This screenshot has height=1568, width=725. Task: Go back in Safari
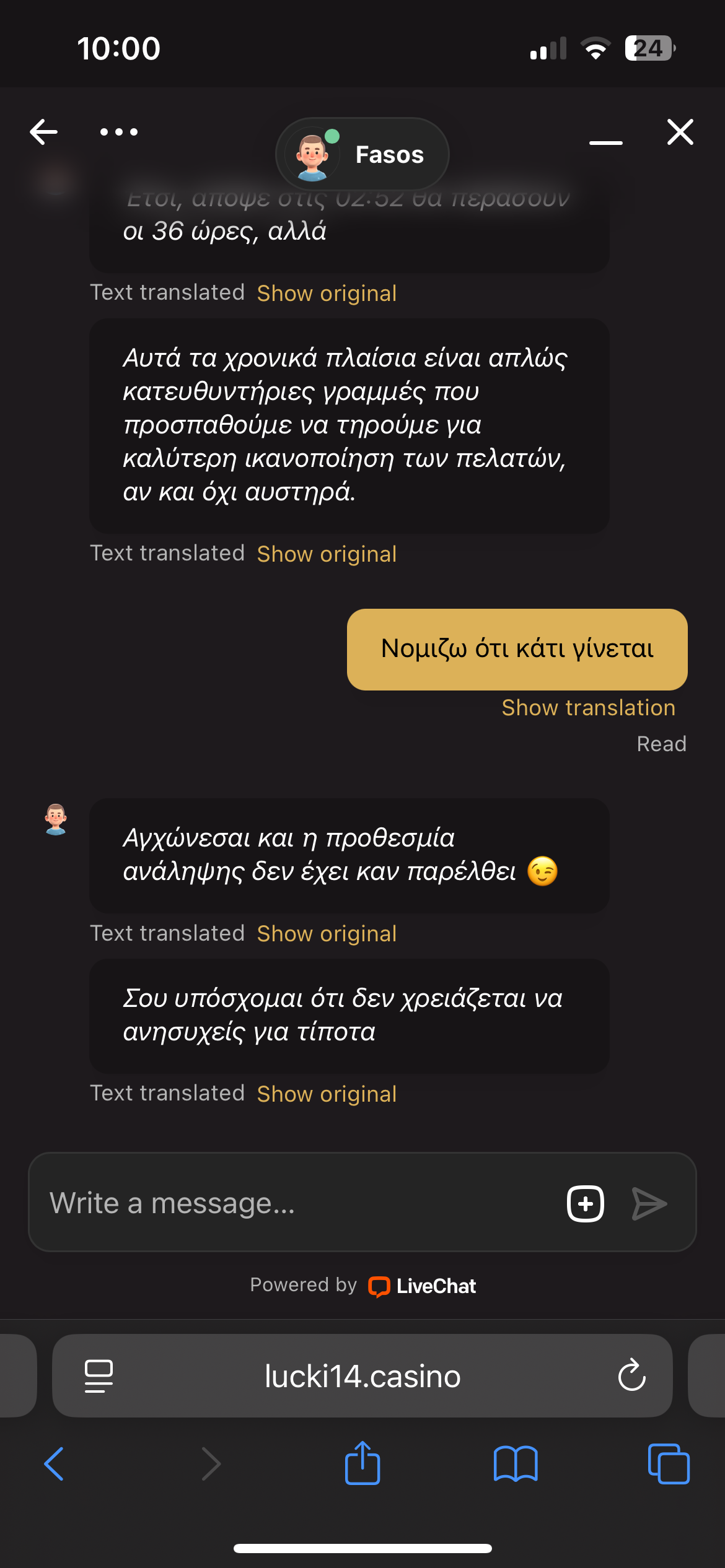(x=55, y=1464)
